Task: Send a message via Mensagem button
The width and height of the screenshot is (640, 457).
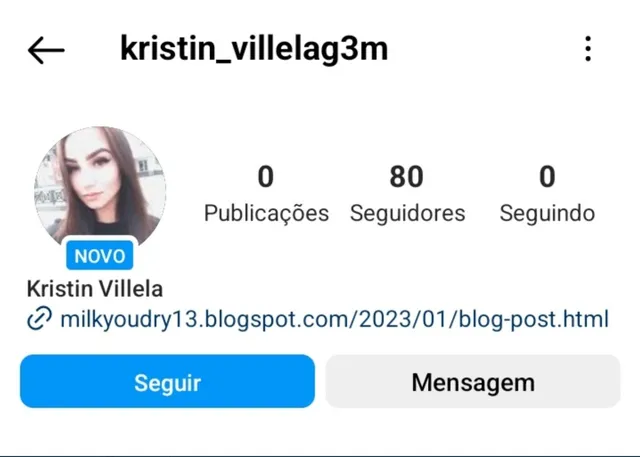Action: point(473,382)
